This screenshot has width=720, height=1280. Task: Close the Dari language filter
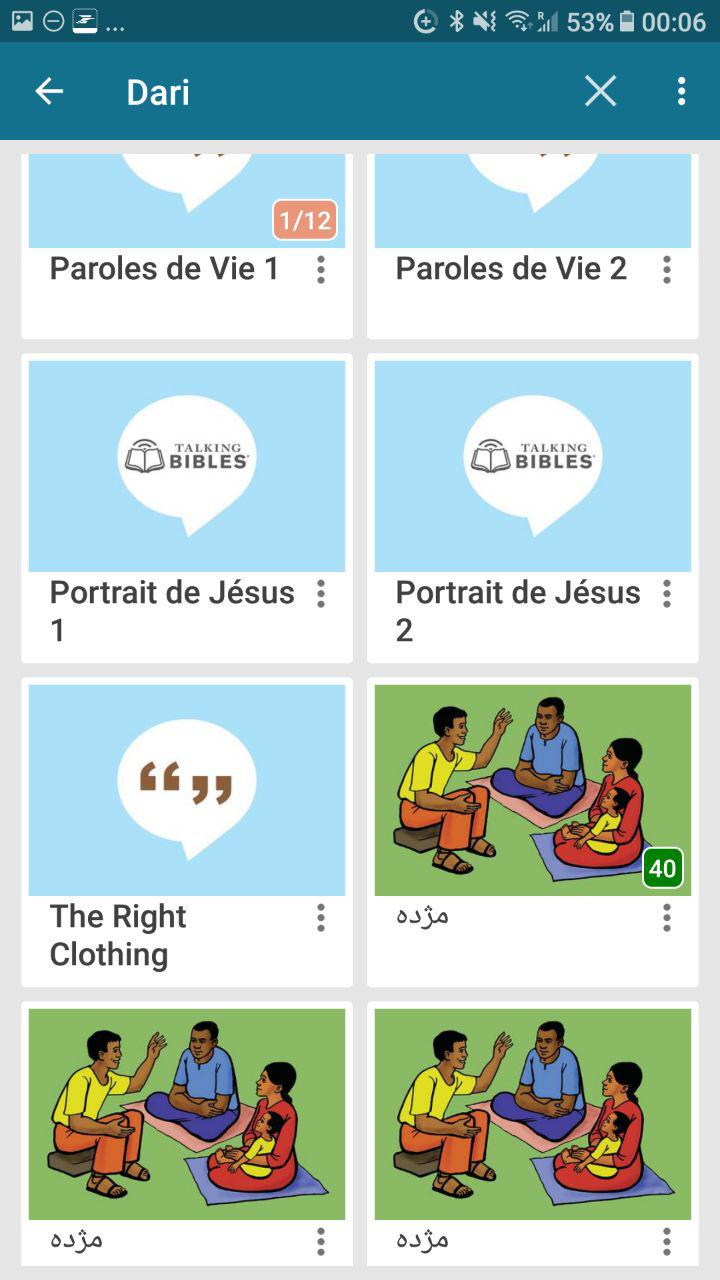[x=600, y=92]
